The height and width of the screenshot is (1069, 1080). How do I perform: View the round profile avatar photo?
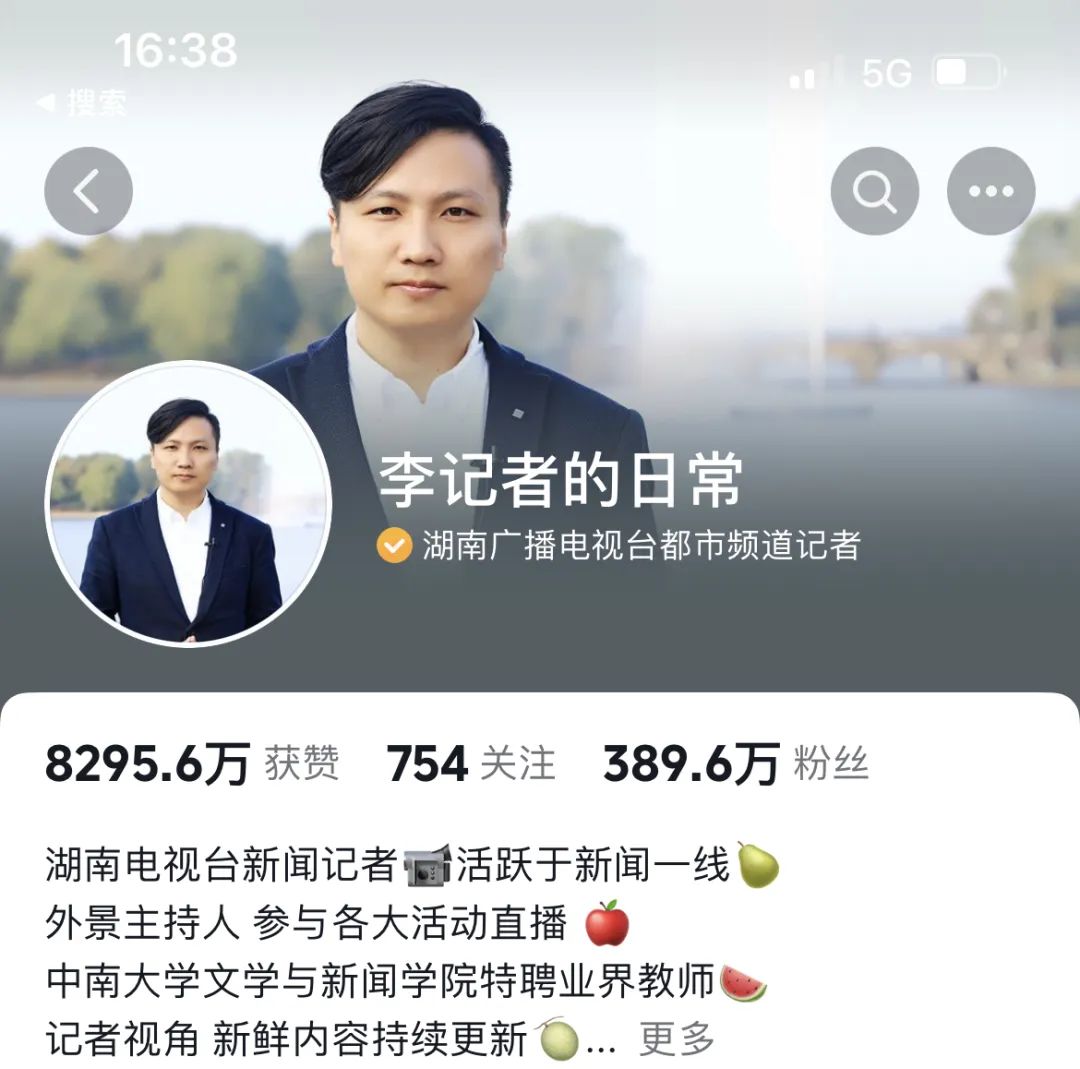coord(188,504)
